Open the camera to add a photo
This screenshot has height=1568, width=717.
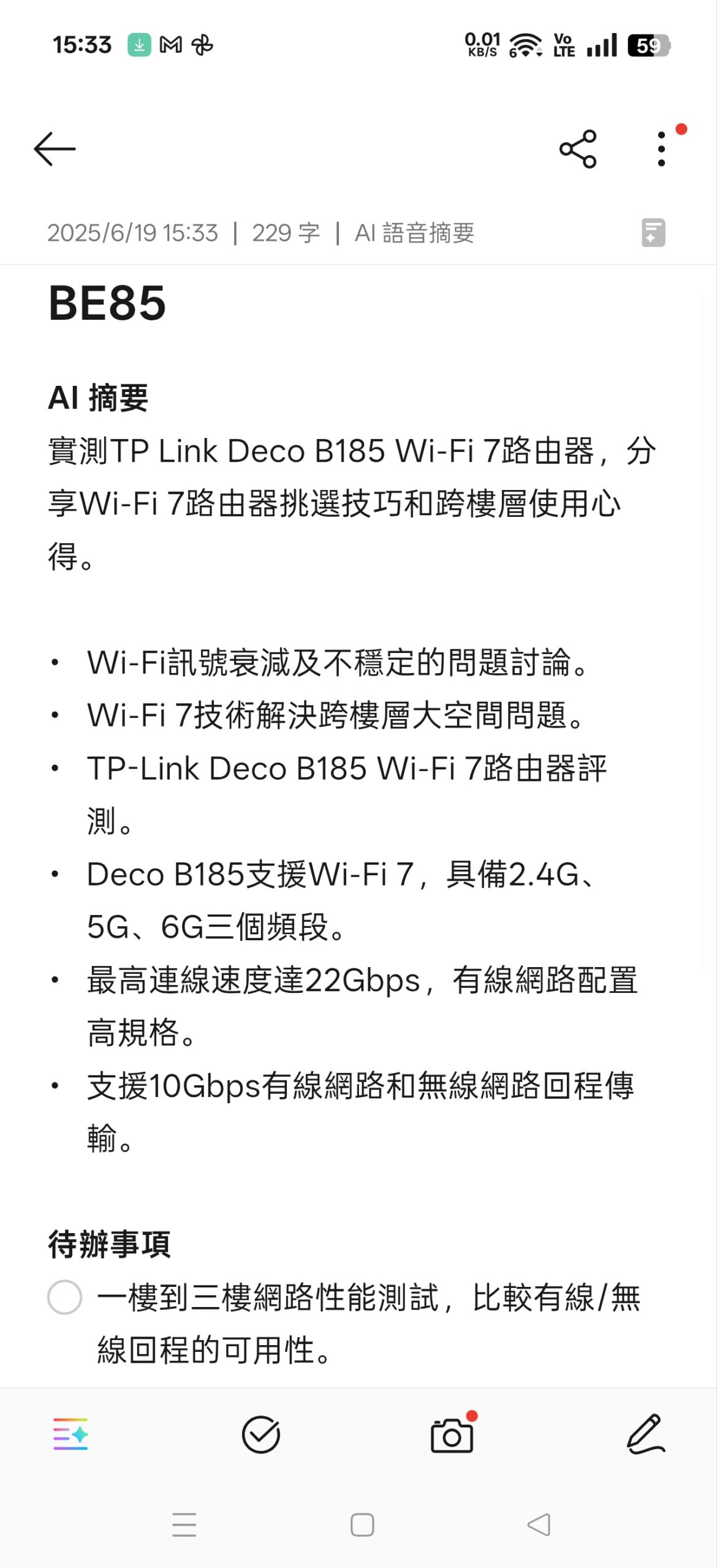click(452, 1435)
